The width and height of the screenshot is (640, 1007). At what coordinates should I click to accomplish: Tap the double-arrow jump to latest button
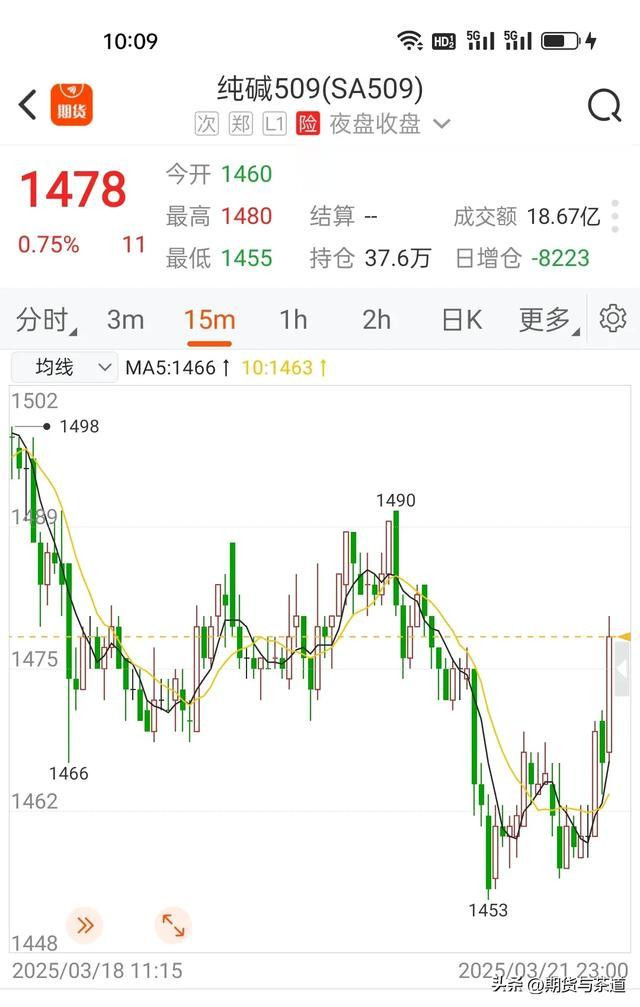[85, 925]
